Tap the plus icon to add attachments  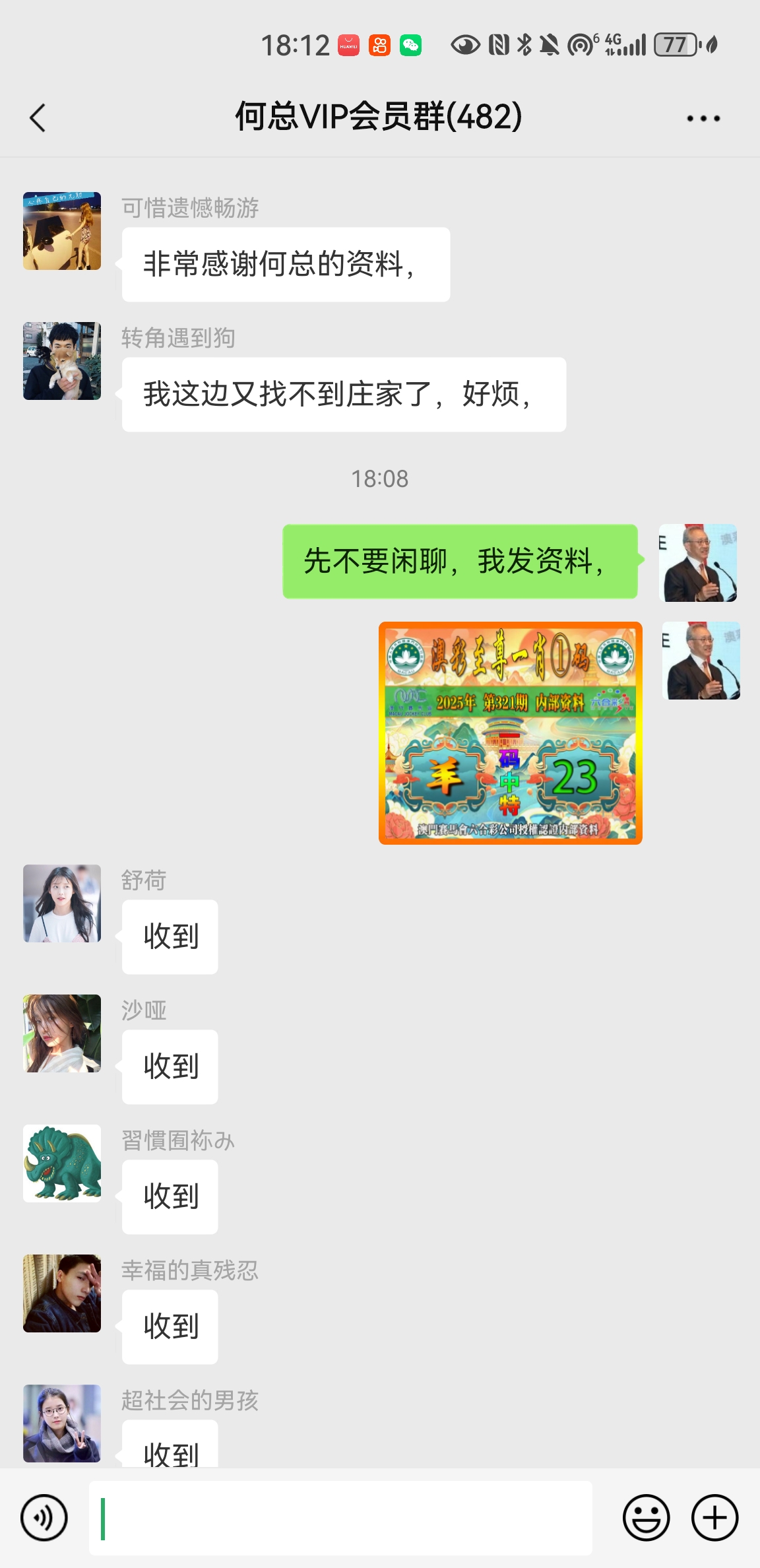click(714, 1517)
